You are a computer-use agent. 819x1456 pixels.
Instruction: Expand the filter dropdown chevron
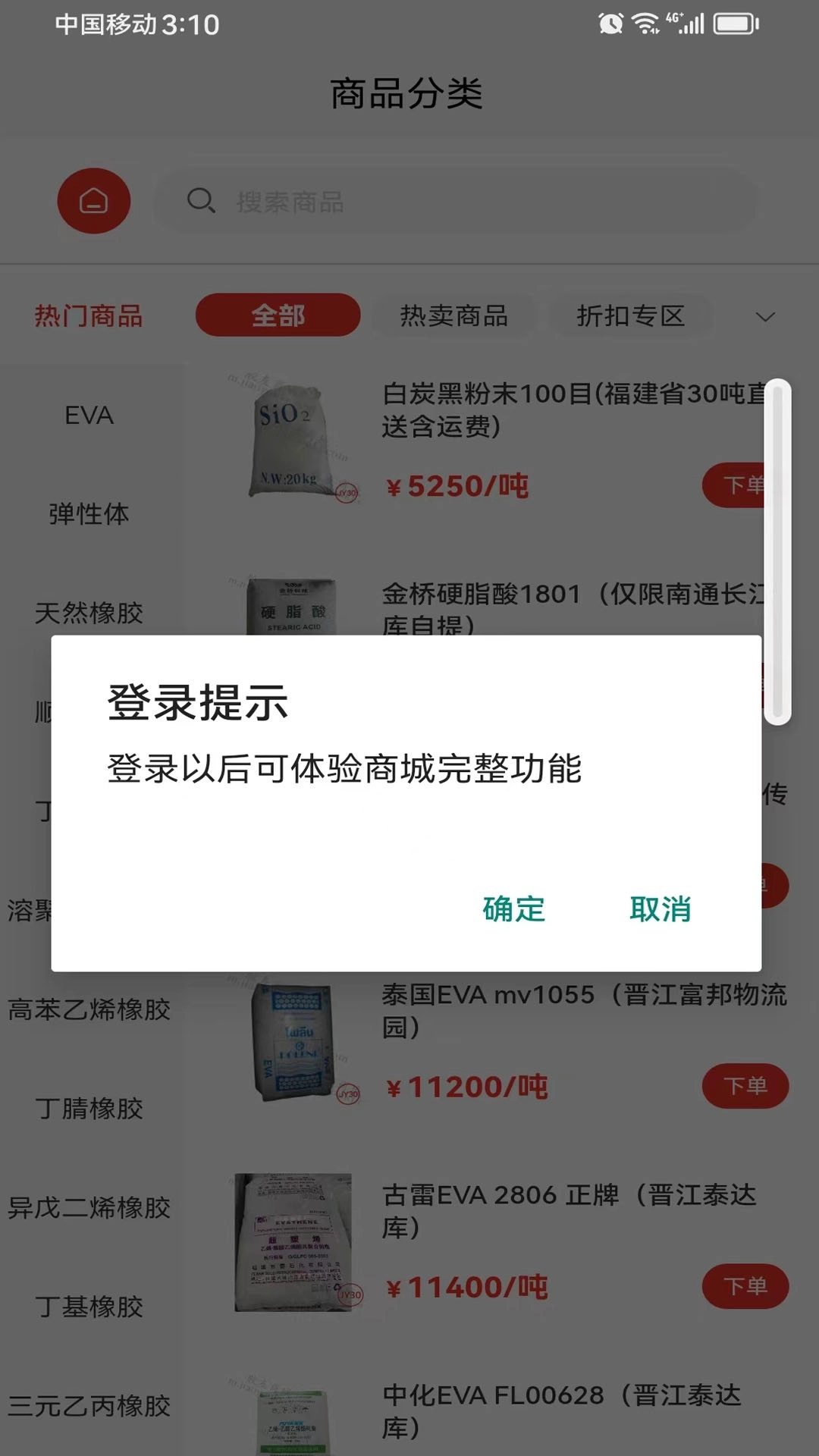tap(765, 317)
